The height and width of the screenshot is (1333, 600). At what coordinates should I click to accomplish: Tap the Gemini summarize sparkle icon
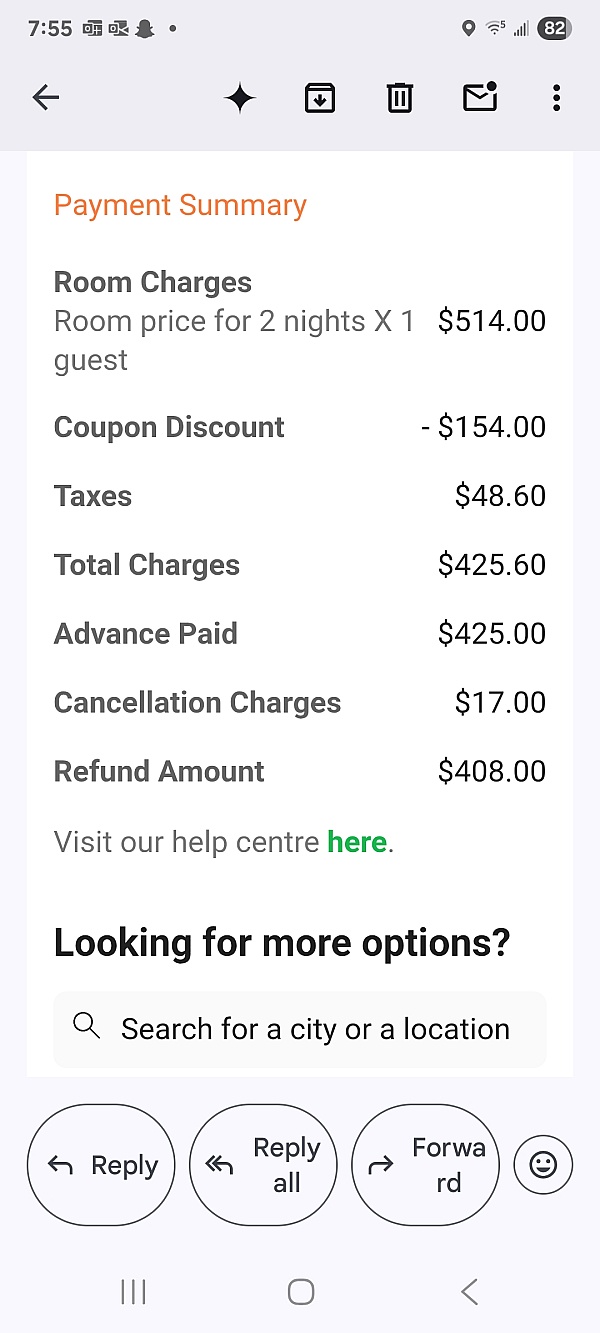(x=240, y=98)
